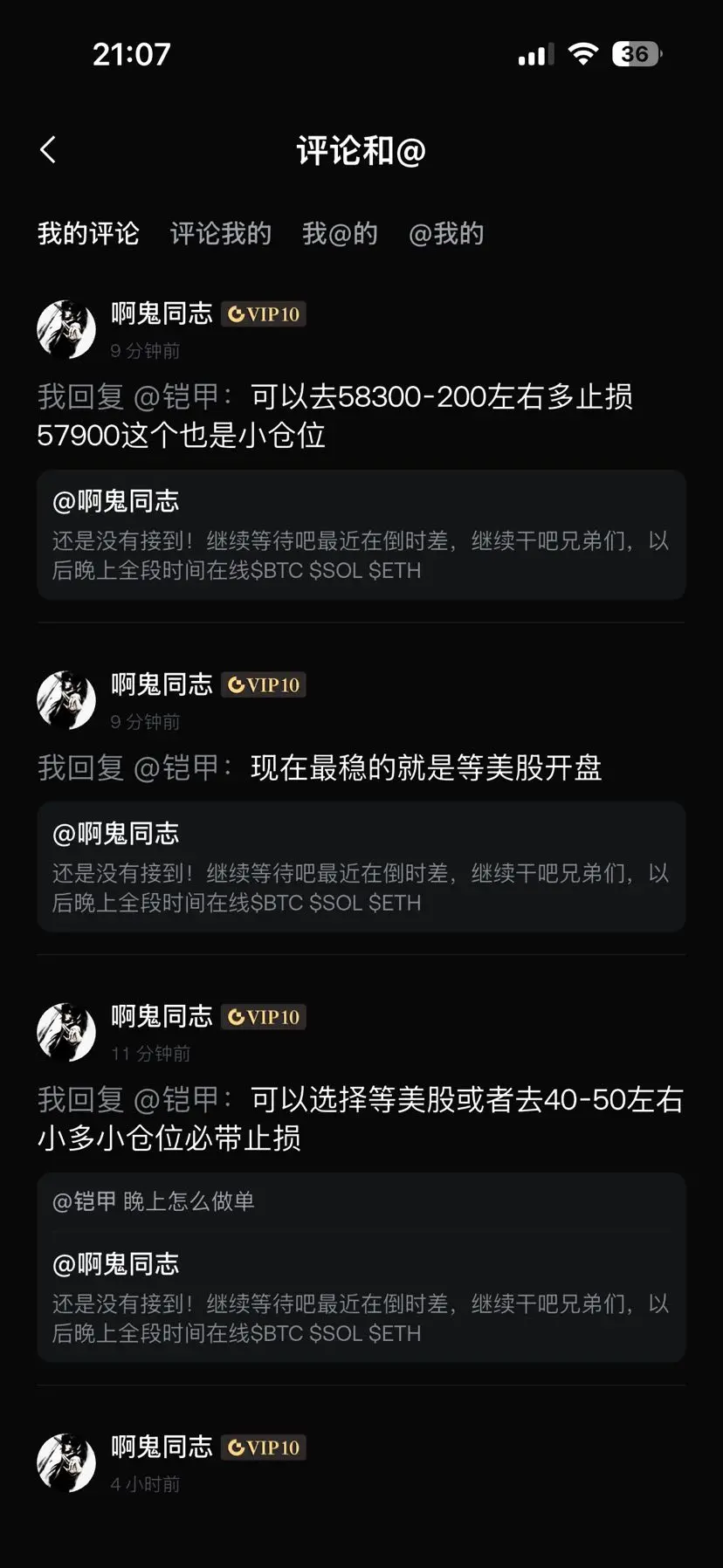Tap the avatar on the 4 小时前 comment
This screenshot has width=723, height=1568.
[x=66, y=1461]
